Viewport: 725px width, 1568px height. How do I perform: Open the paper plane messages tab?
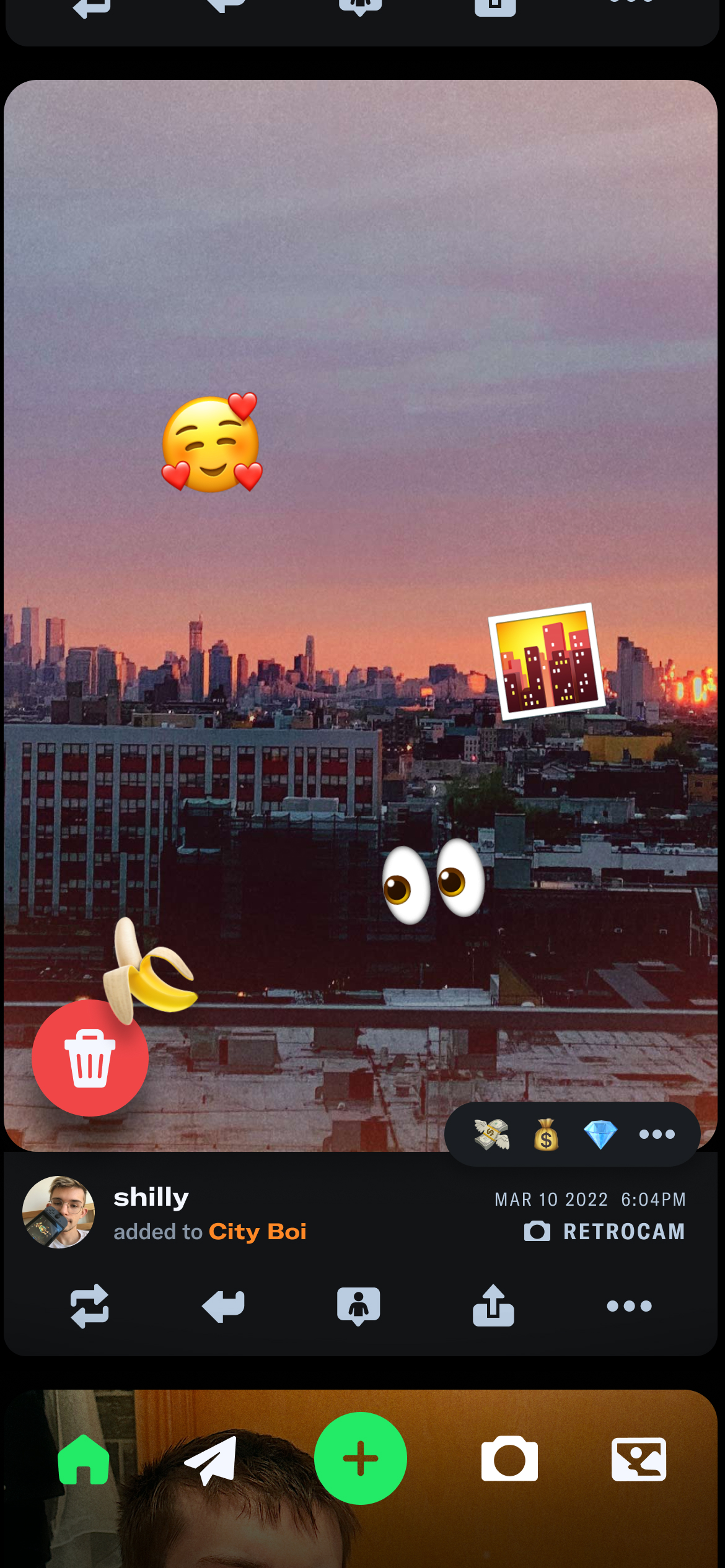coord(211,1460)
